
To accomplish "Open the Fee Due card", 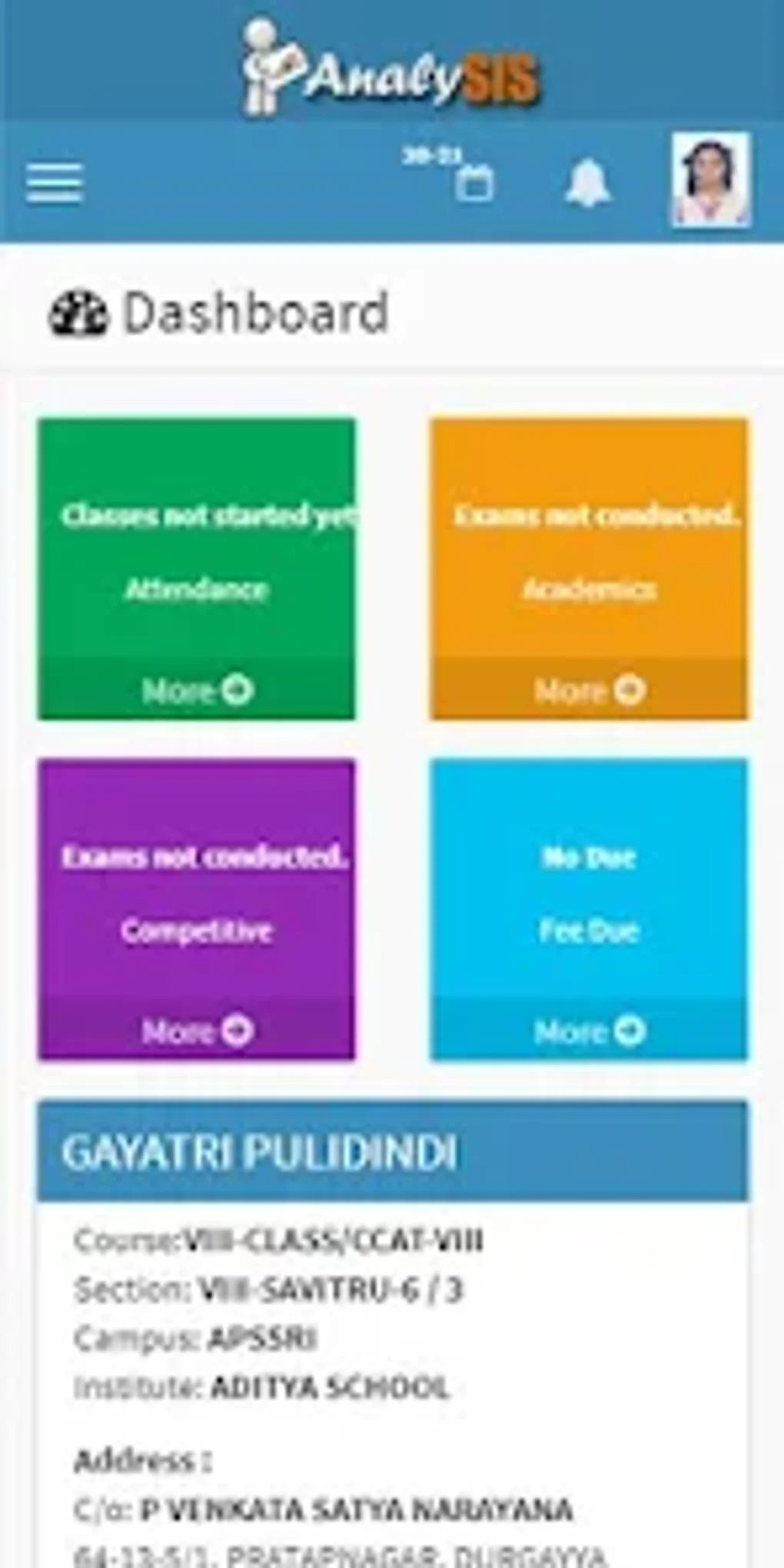I will tap(589, 909).
